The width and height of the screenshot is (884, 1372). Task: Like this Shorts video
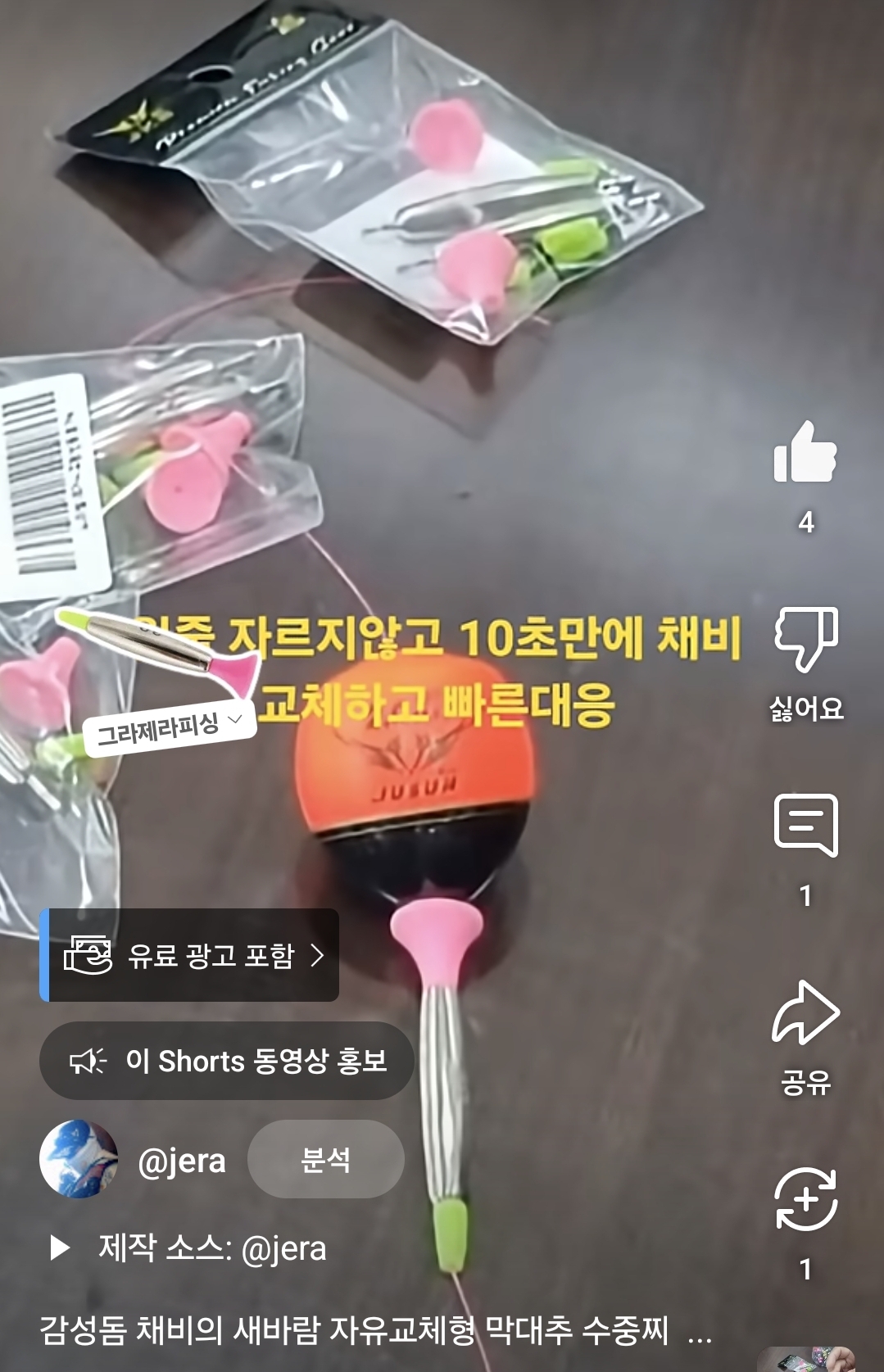click(x=805, y=453)
